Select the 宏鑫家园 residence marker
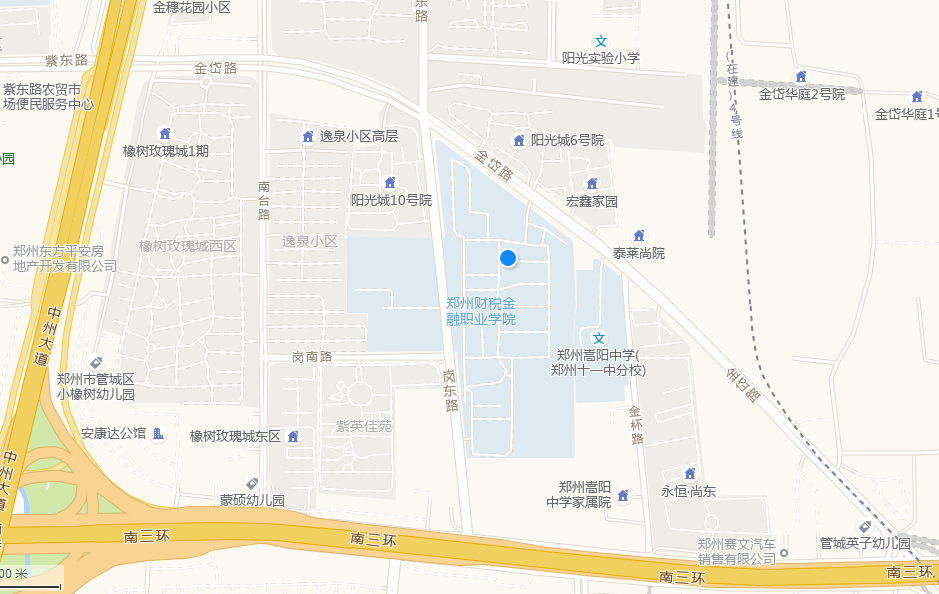This screenshot has width=939, height=594. (x=592, y=183)
